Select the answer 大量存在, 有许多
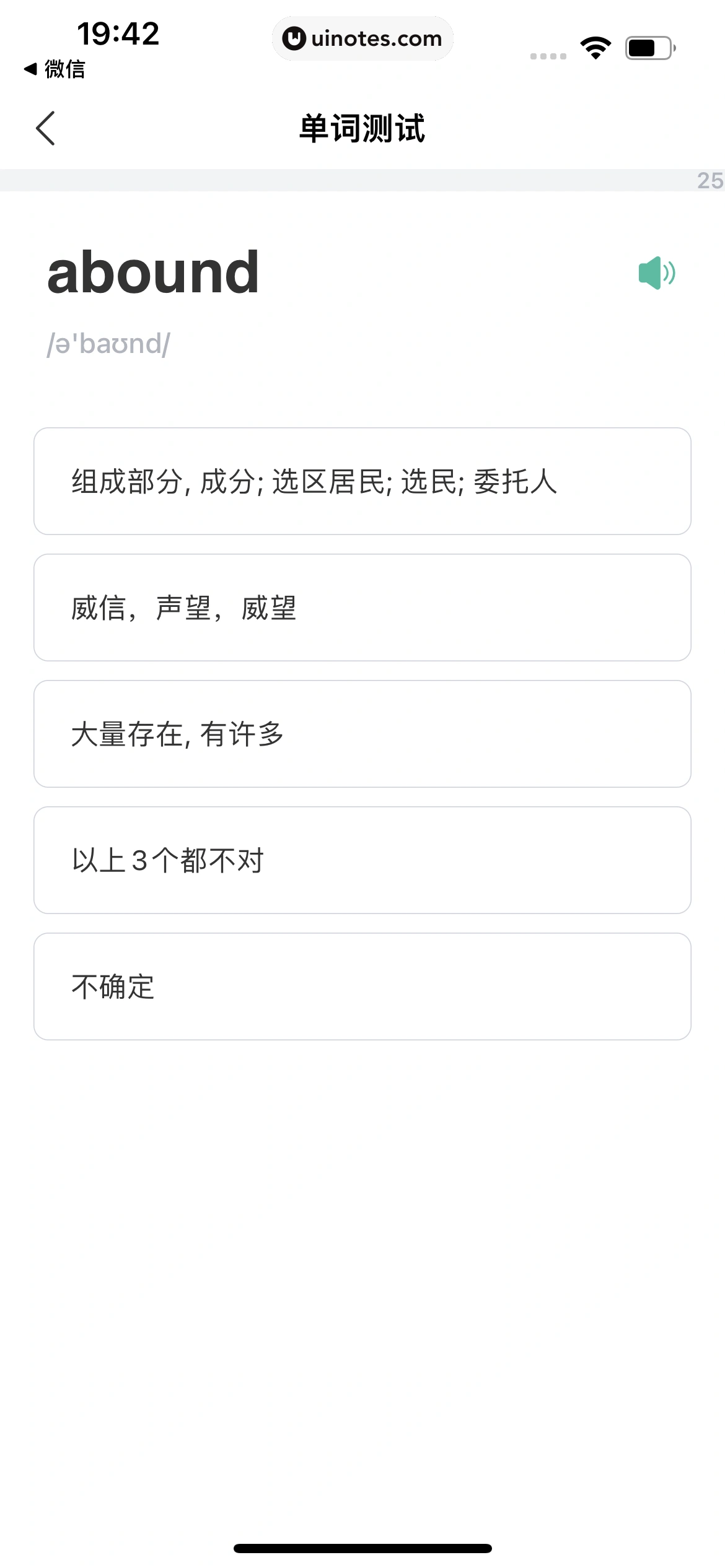725x1568 pixels. [362, 733]
